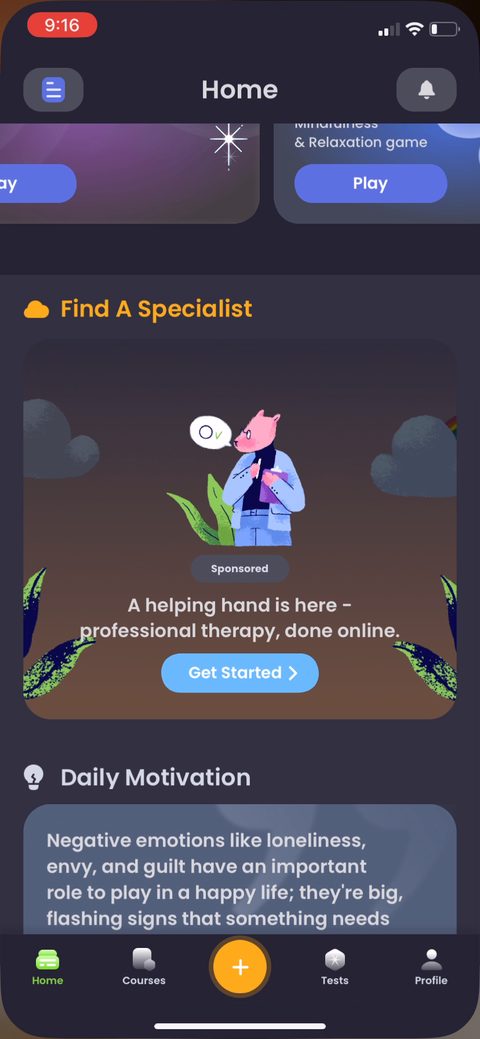This screenshot has height=1039, width=480.
Task: Open the sponsored therapy specialist card
Action: [240, 529]
